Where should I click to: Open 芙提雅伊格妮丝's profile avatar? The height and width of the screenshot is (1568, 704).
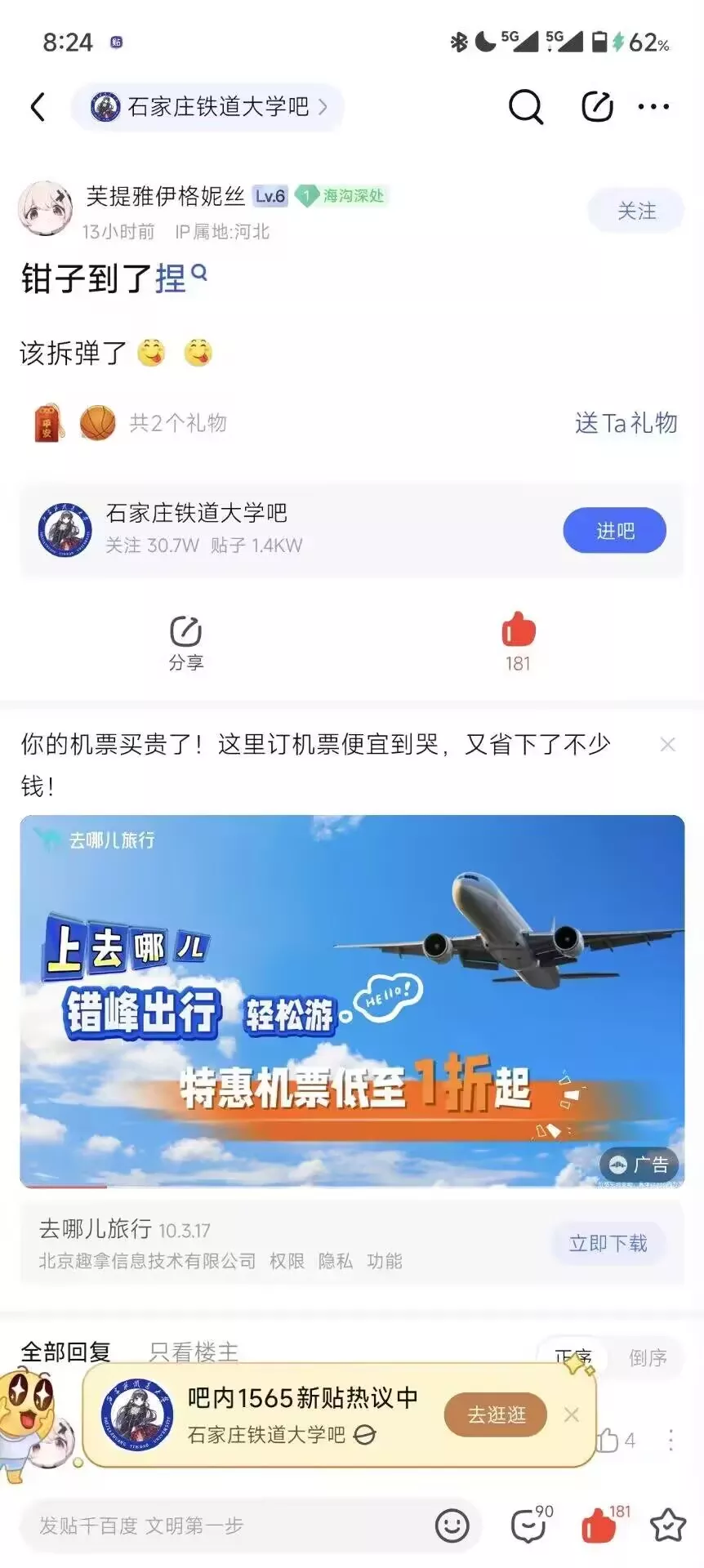[x=46, y=209]
